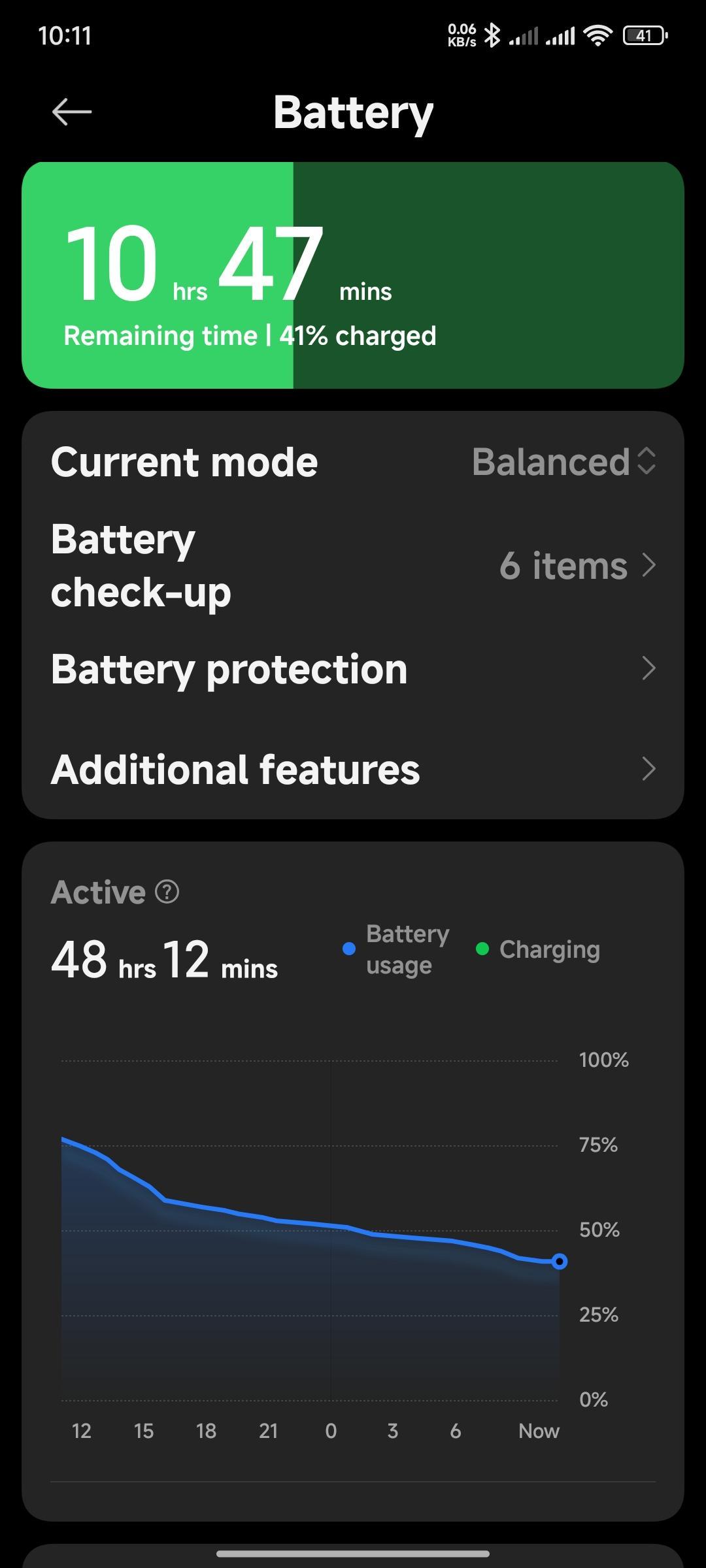This screenshot has height=1568, width=706.
Task: Tap the remaining time battery card
Action: (353, 275)
